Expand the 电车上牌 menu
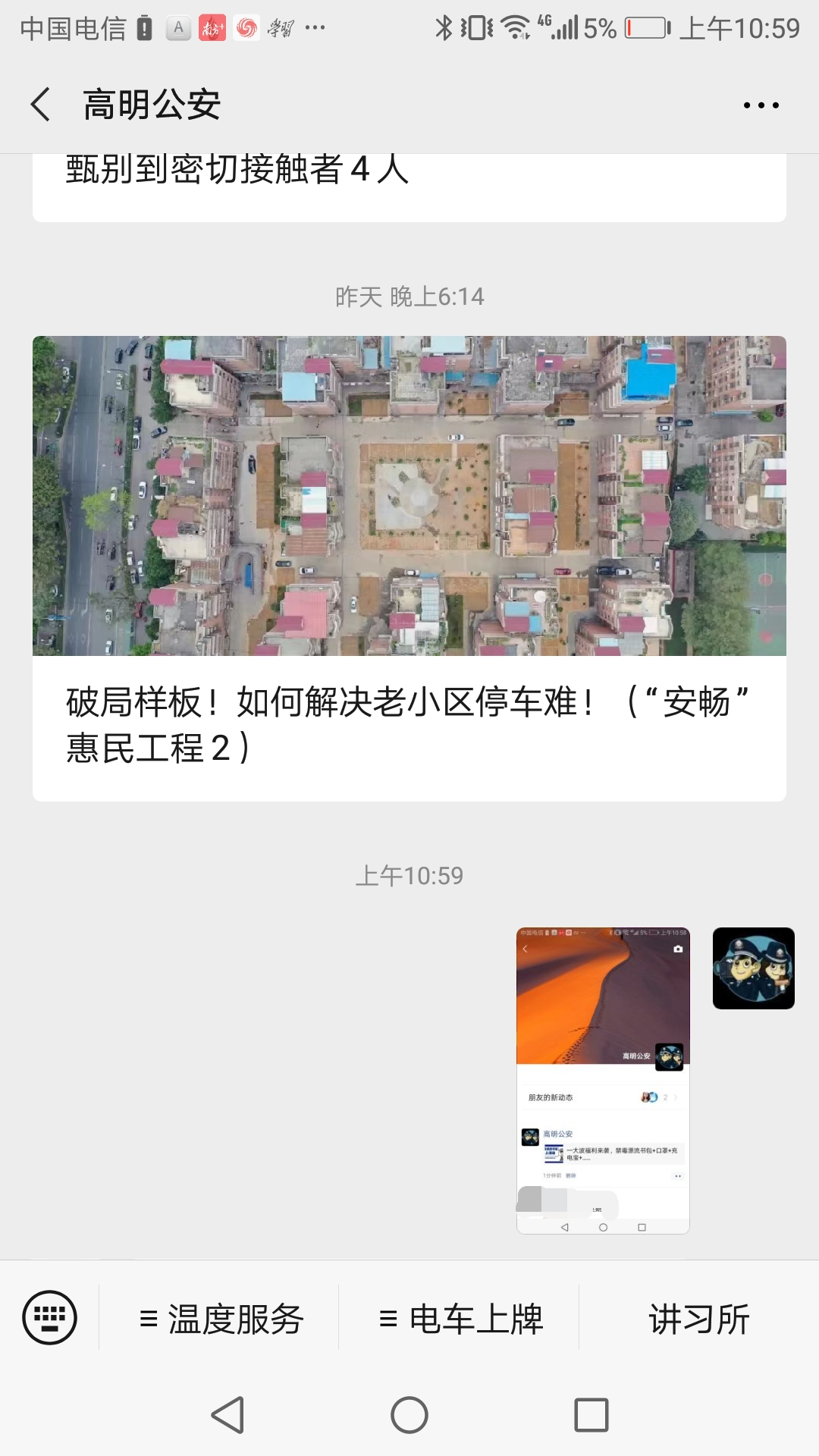The height and width of the screenshot is (1456, 819). click(x=460, y=1319)
